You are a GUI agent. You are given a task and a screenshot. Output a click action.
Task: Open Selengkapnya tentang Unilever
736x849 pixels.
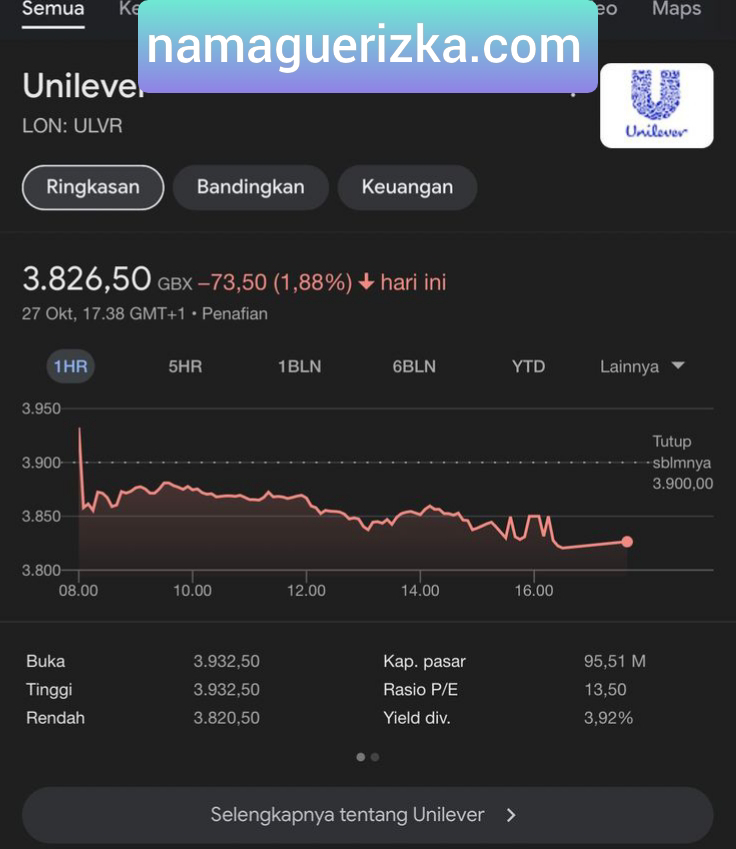pos(367,815)
